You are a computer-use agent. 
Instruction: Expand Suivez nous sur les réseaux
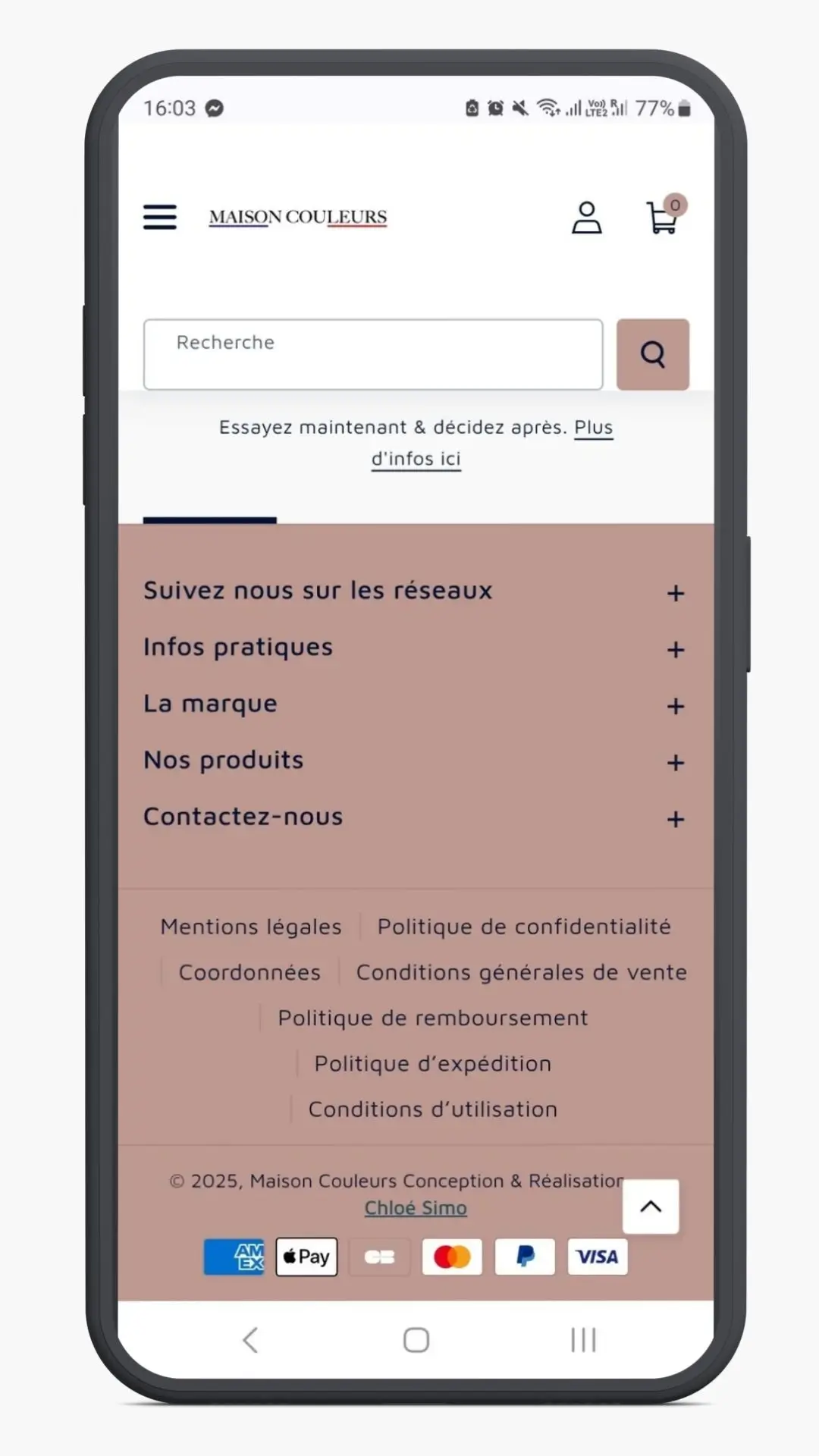click(675, 593)
